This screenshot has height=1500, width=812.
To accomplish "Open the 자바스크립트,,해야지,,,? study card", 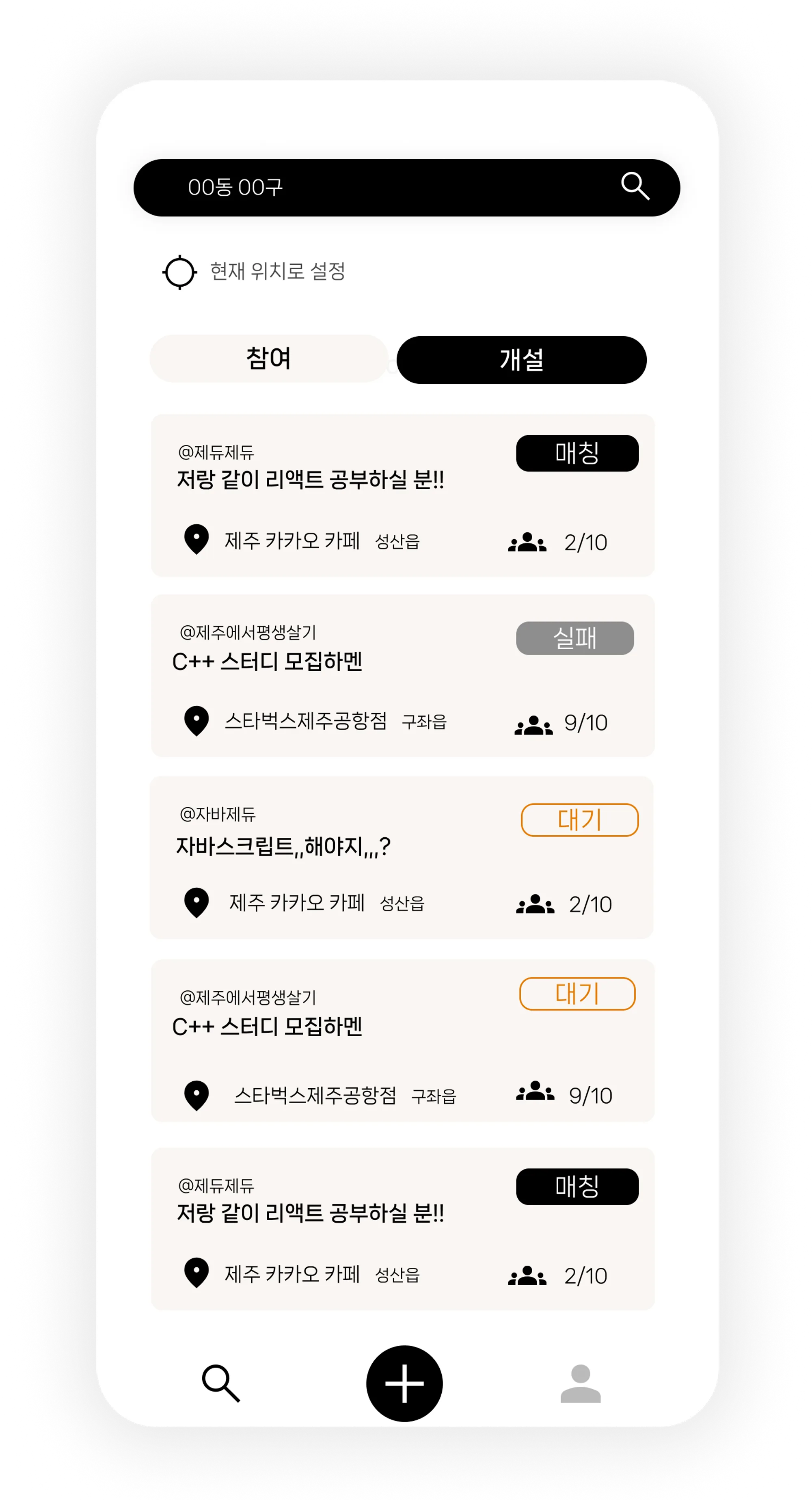I will 402,858.
